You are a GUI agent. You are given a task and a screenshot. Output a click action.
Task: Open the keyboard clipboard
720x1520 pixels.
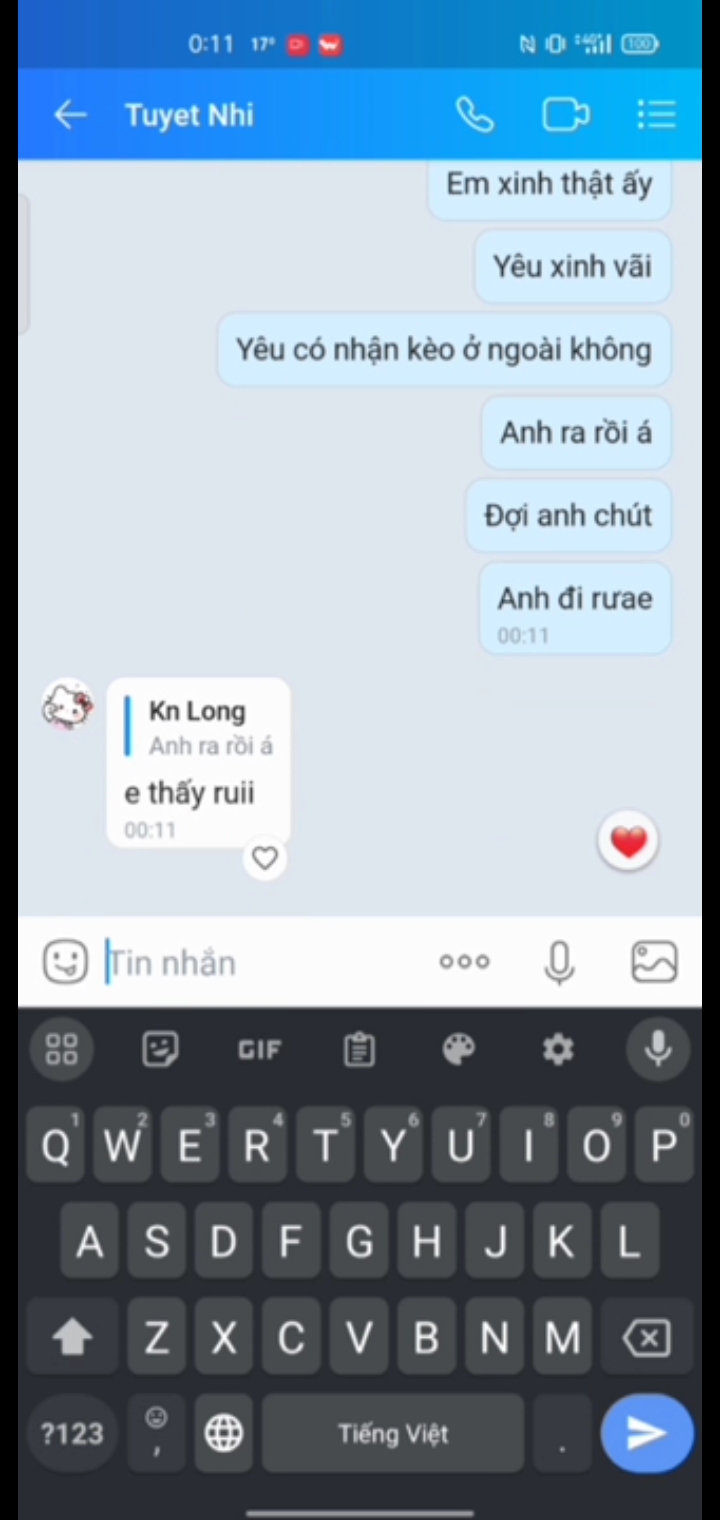click(x=359, y=1049)
